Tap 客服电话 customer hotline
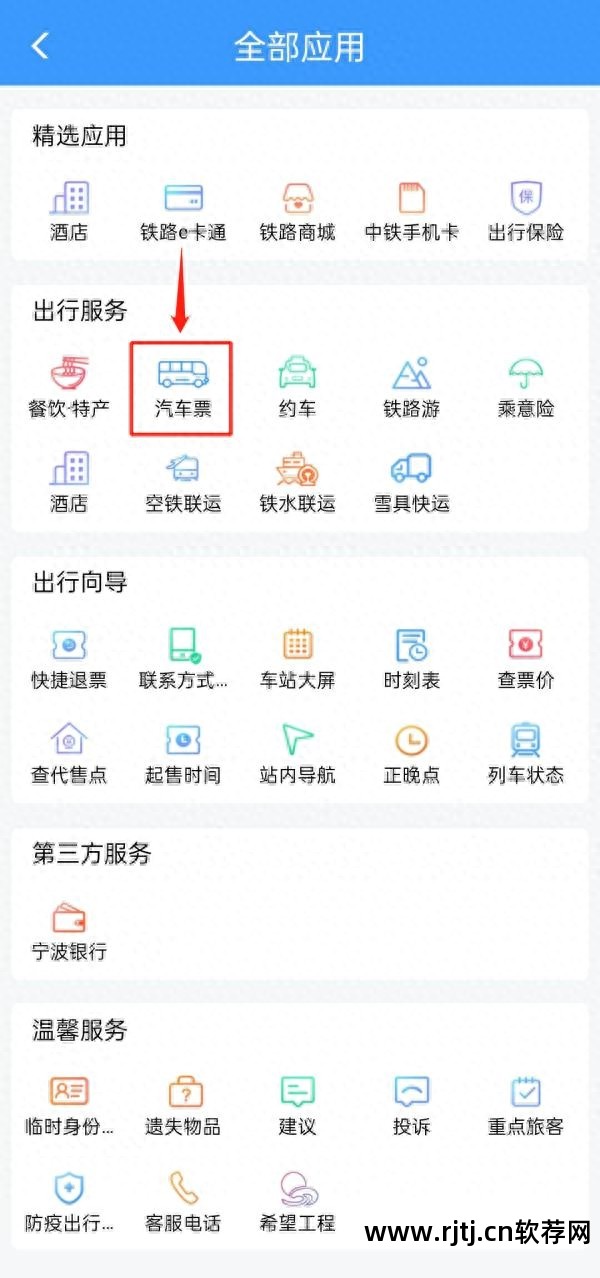This screenshot has height=1278, width=600. click(x=183, y=1201)
